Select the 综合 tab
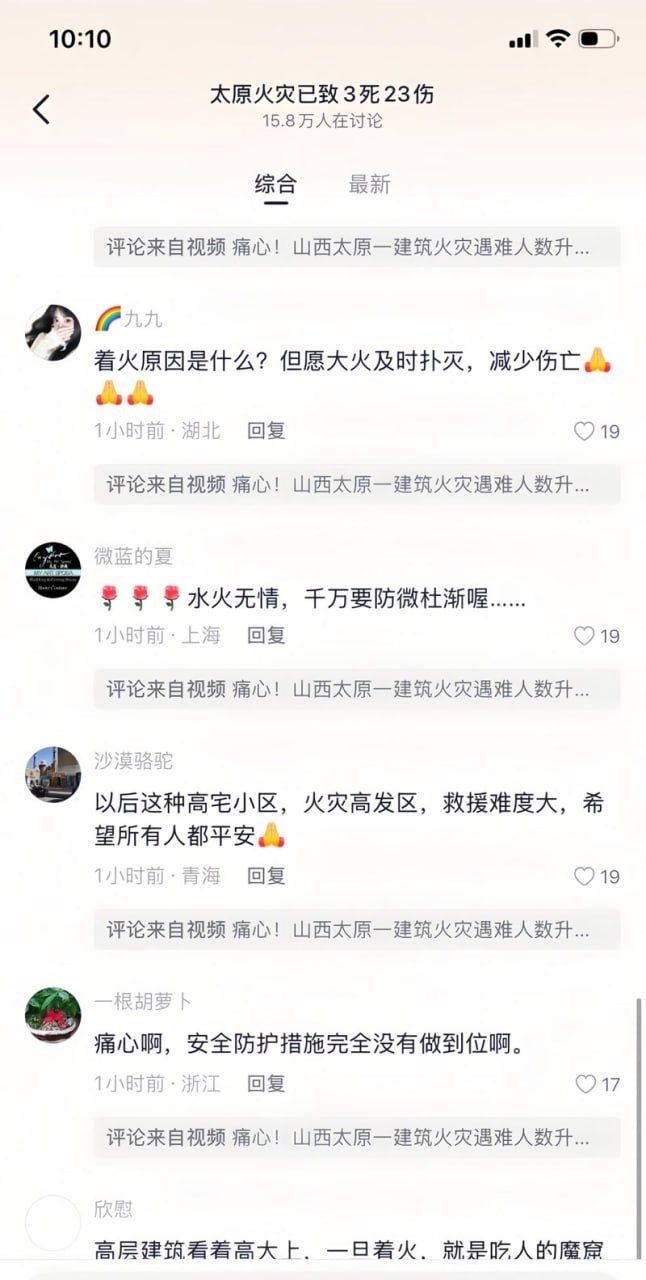 point(275,184)
